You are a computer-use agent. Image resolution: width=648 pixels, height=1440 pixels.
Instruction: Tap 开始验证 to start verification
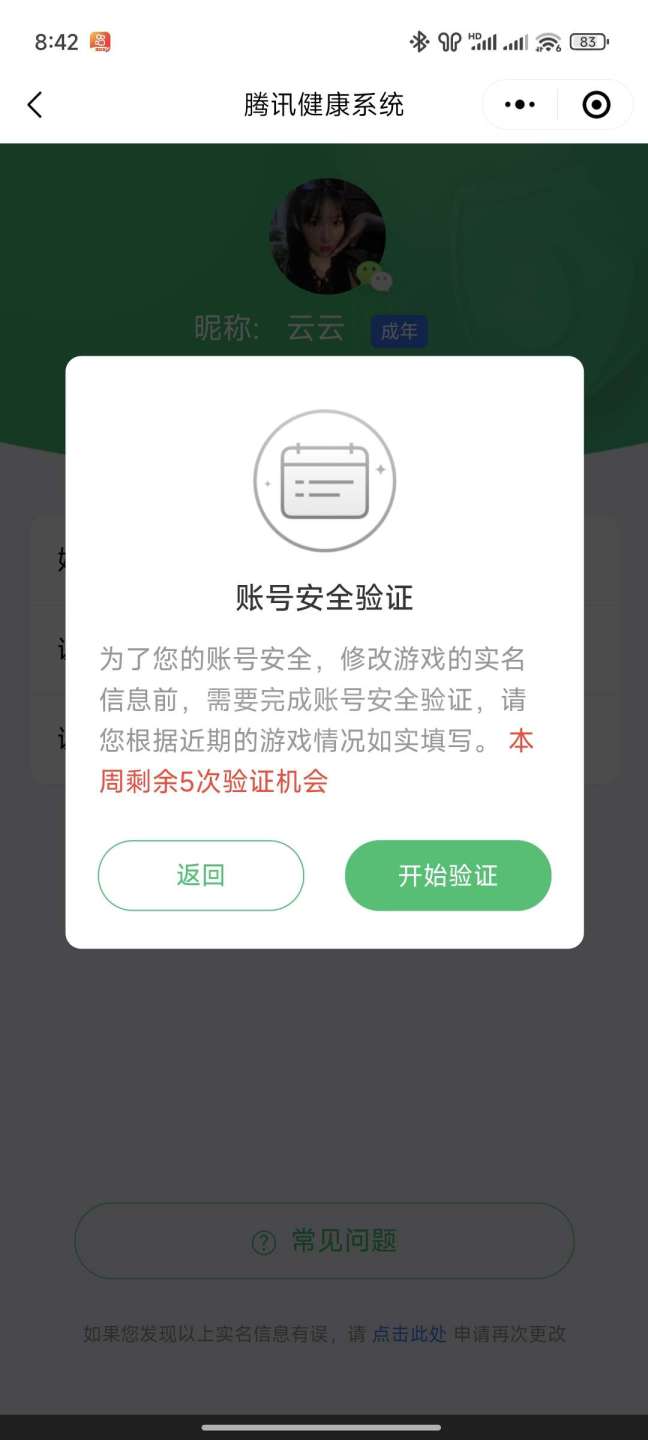point(447,875)
